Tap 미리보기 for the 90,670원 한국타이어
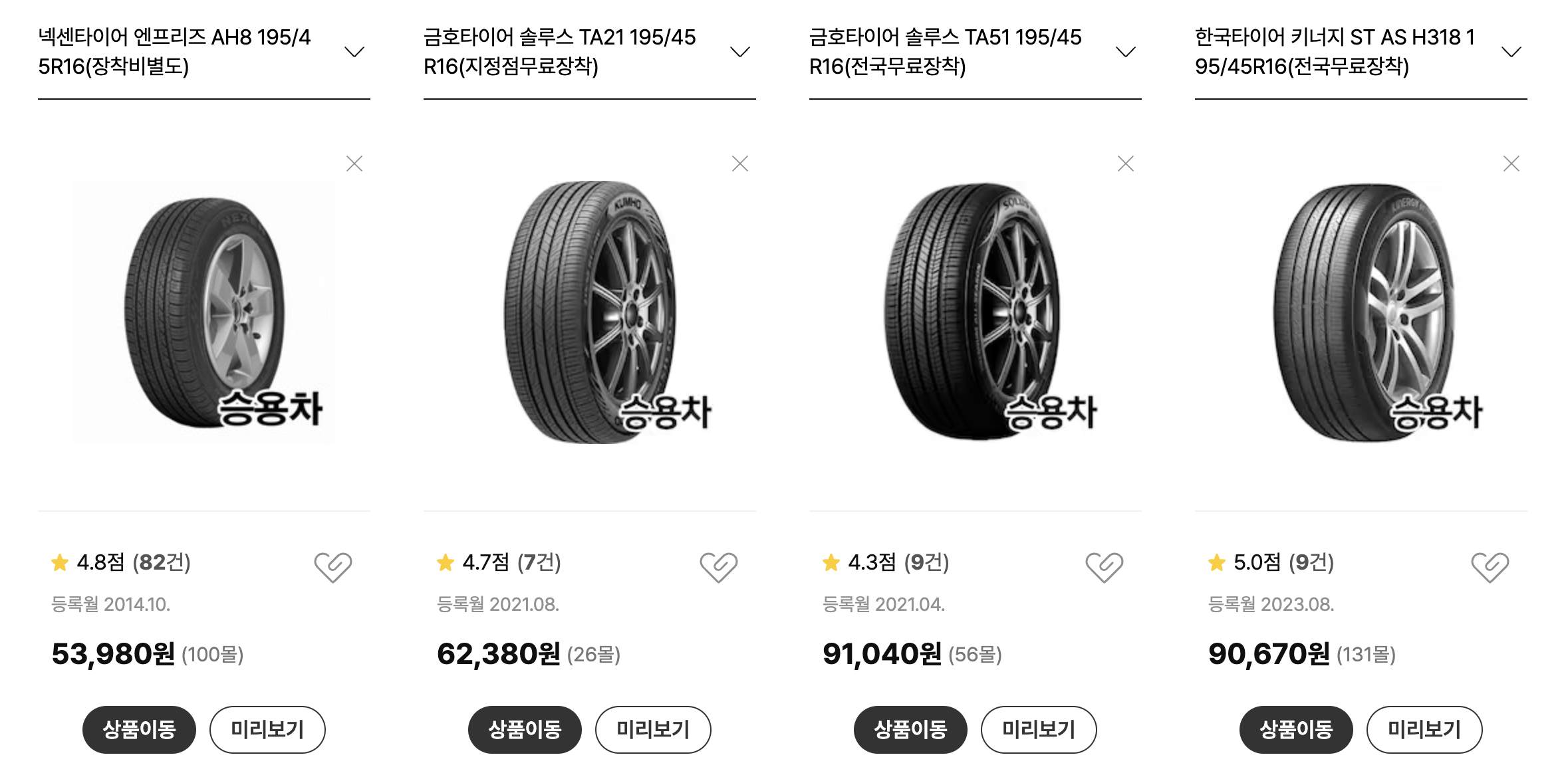Screen dimensions: 1568x783 1424,730
